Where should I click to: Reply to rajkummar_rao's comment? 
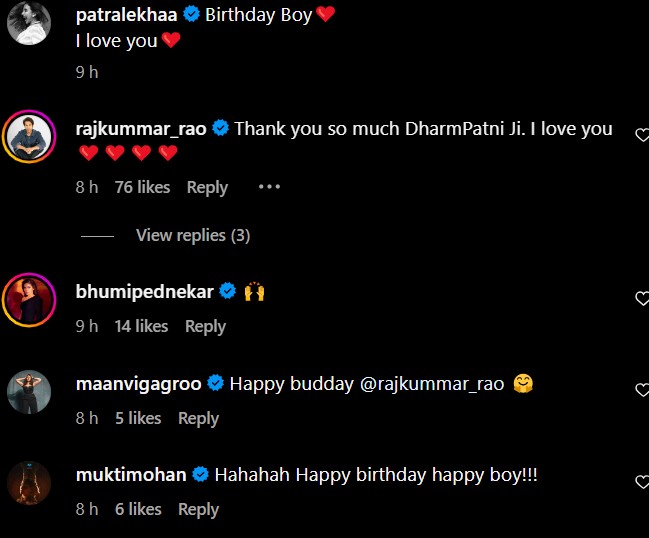pyautogui.click(x=207, y=187)
